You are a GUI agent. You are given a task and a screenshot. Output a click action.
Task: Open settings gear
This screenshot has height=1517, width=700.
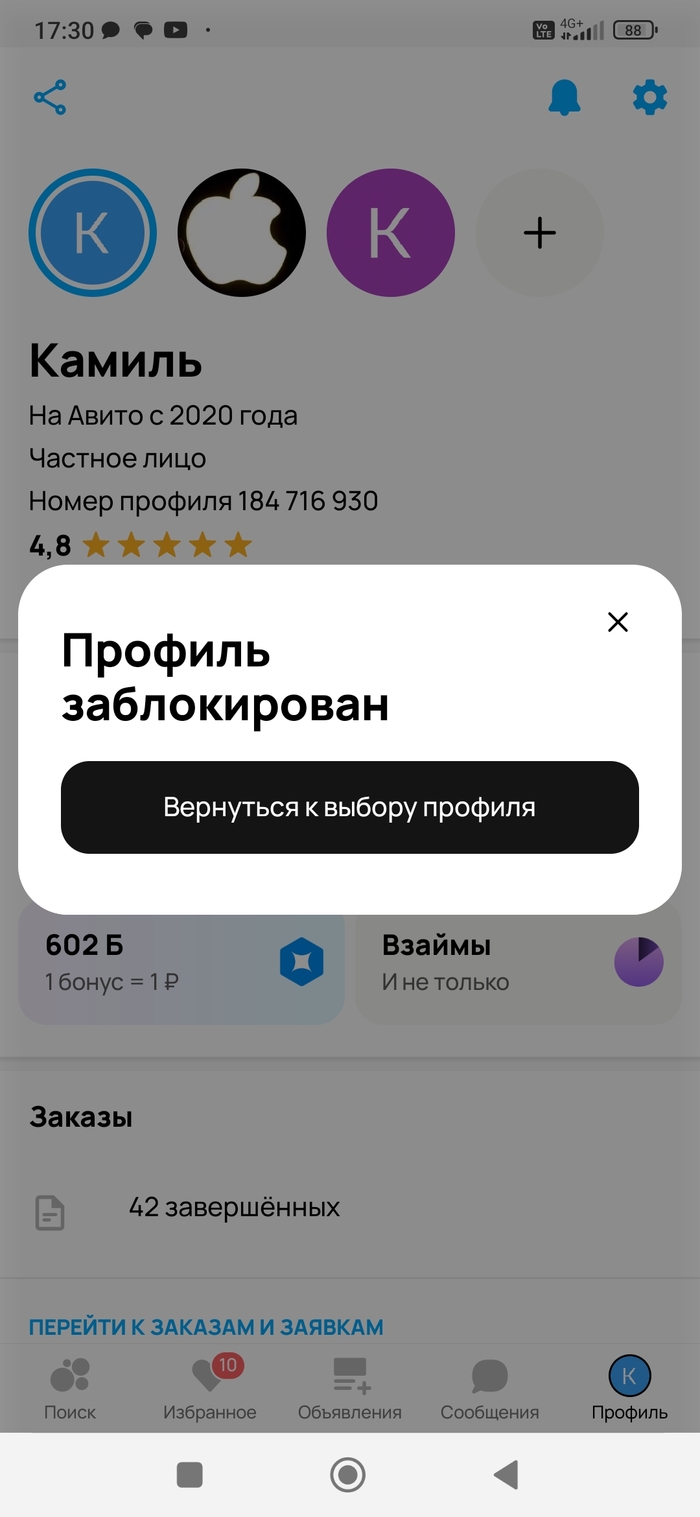[x=650, y=97]
